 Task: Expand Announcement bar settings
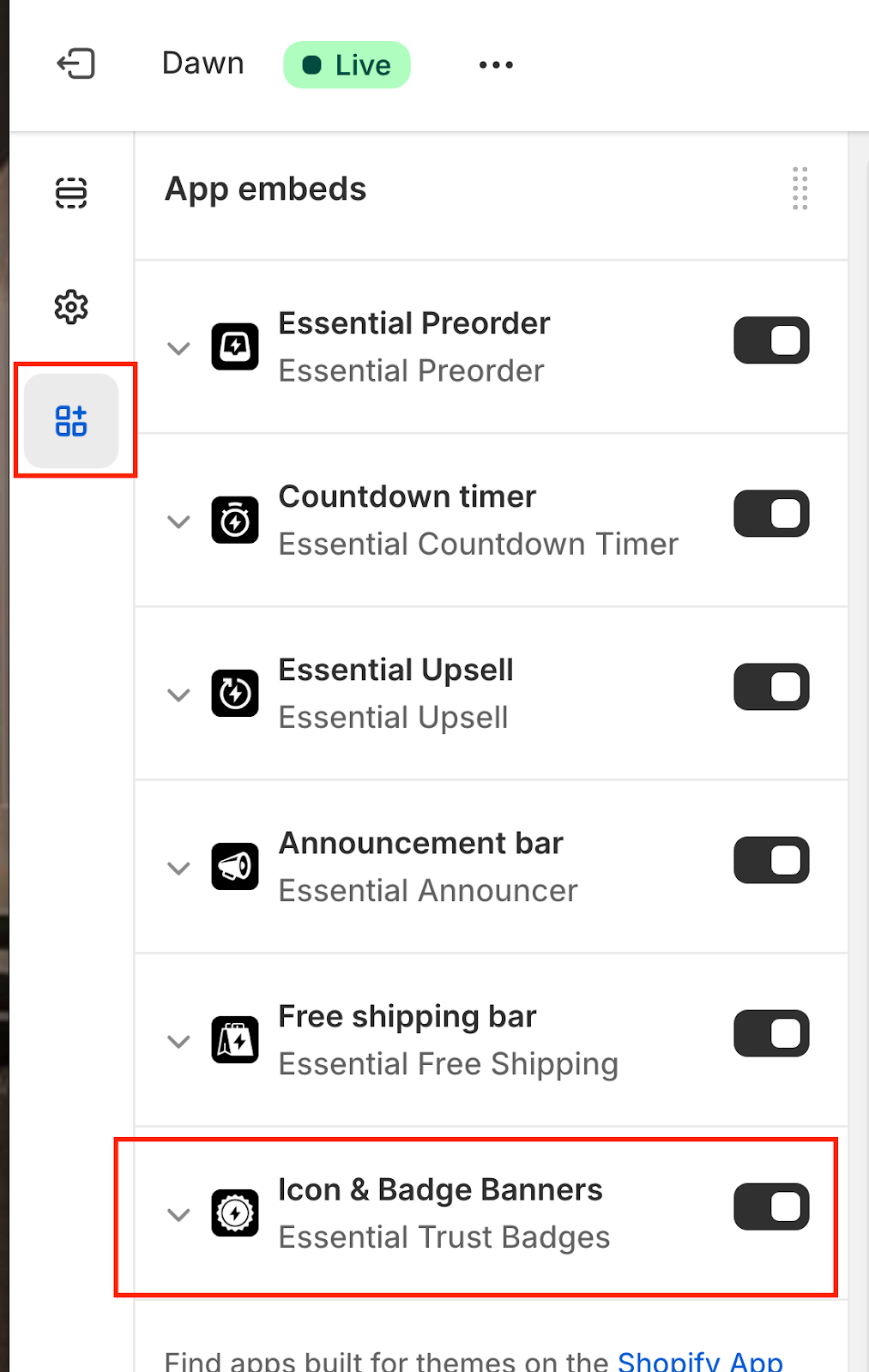(x=178, y=868)
